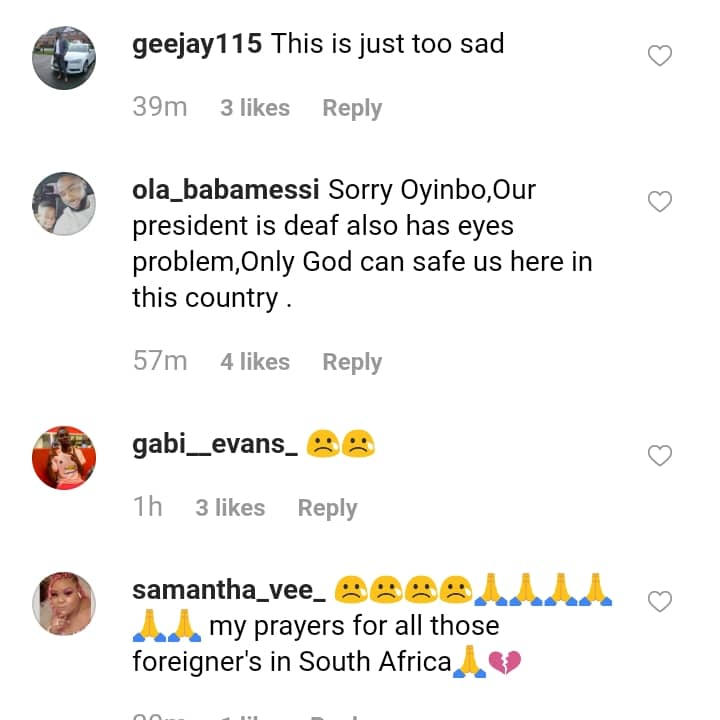Tap ola_babamessi's avatar
720x720 pixels.
[x=64, y=204]
